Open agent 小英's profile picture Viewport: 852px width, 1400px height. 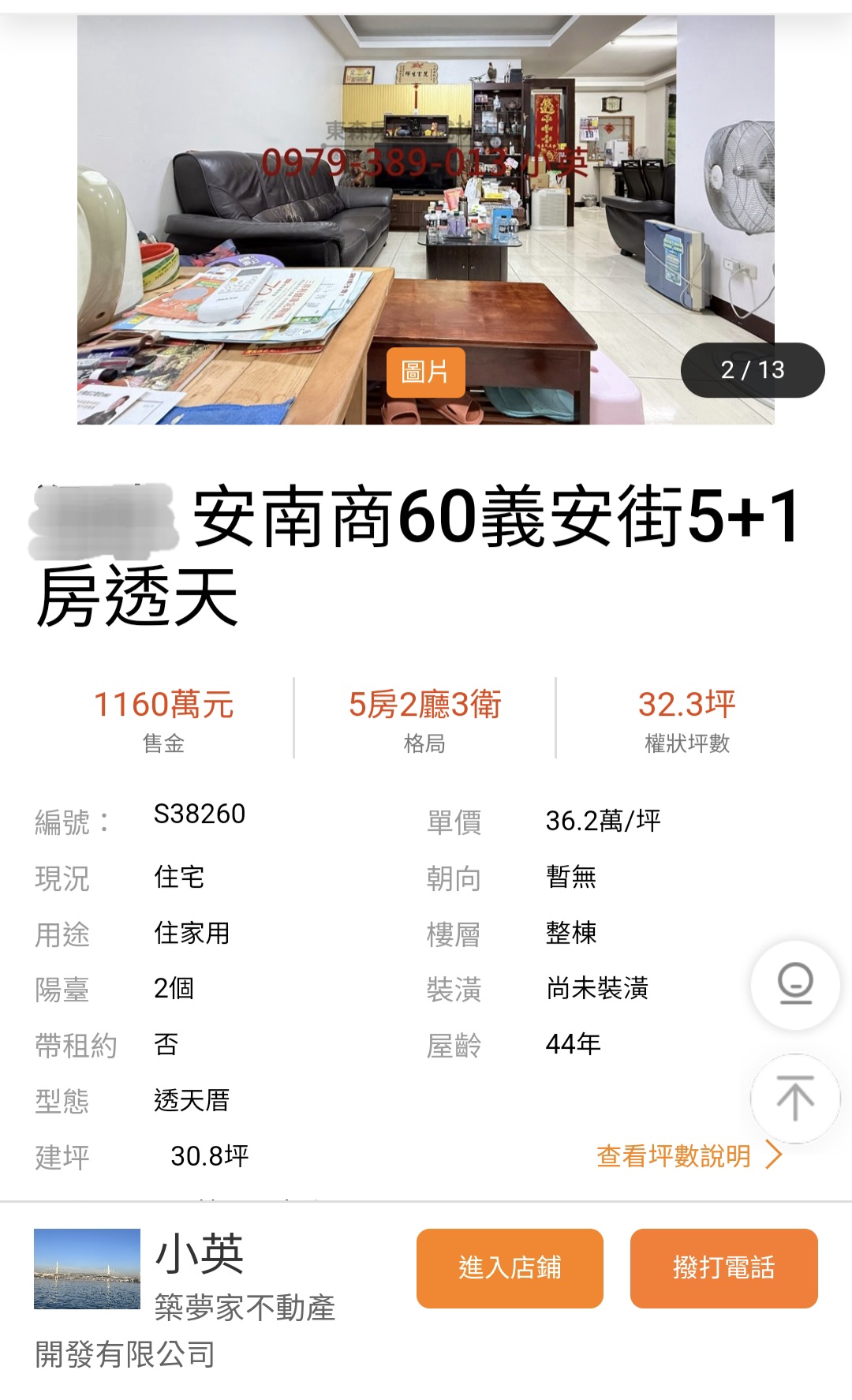click(87, 1268)
